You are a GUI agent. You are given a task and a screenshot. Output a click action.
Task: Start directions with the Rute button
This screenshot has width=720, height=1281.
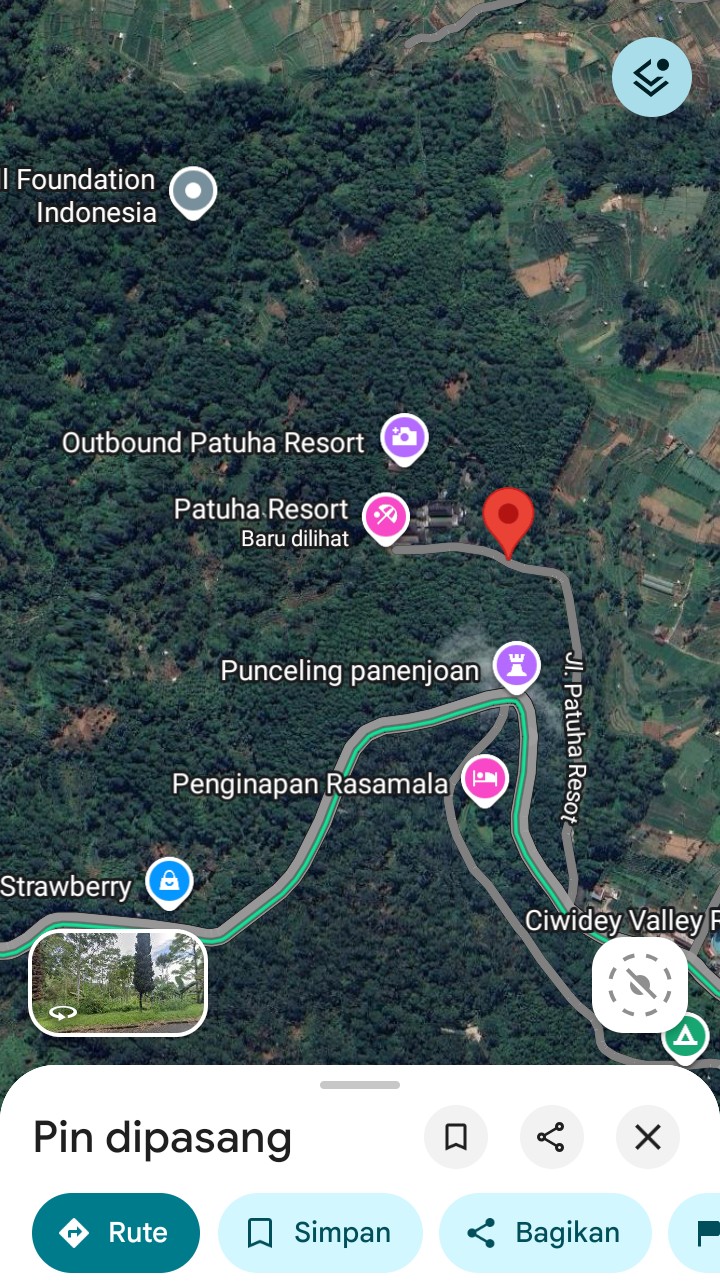(x=116, y=1233)
